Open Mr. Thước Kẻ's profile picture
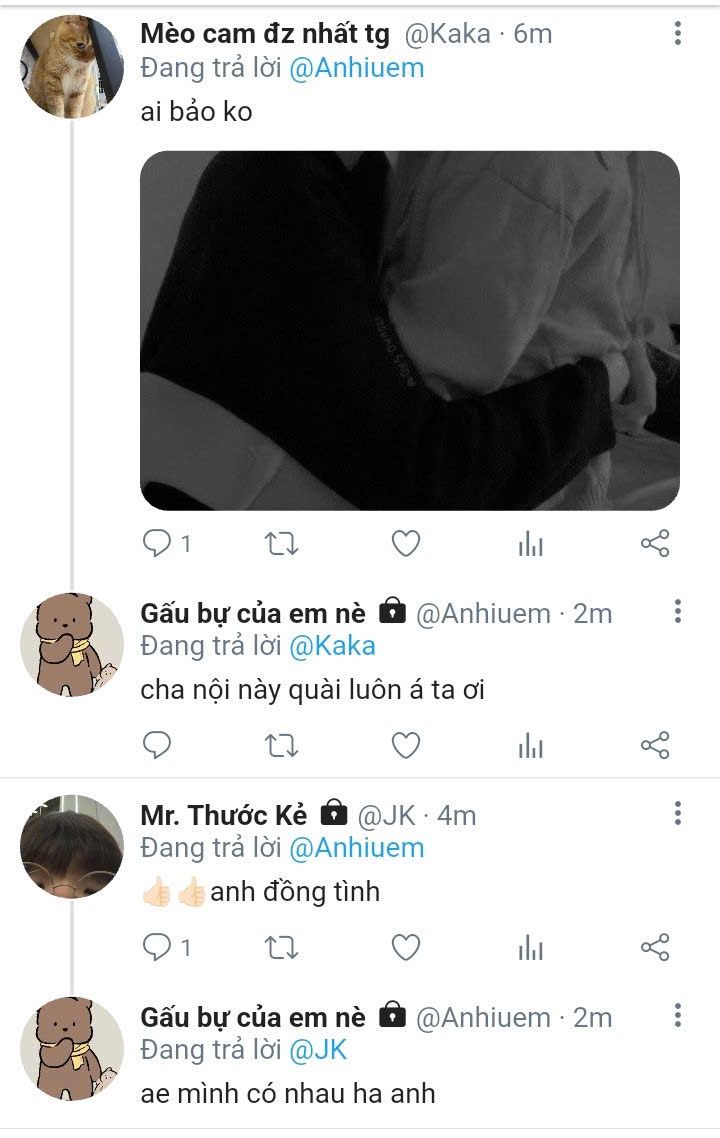 click(x=71, y=846)
